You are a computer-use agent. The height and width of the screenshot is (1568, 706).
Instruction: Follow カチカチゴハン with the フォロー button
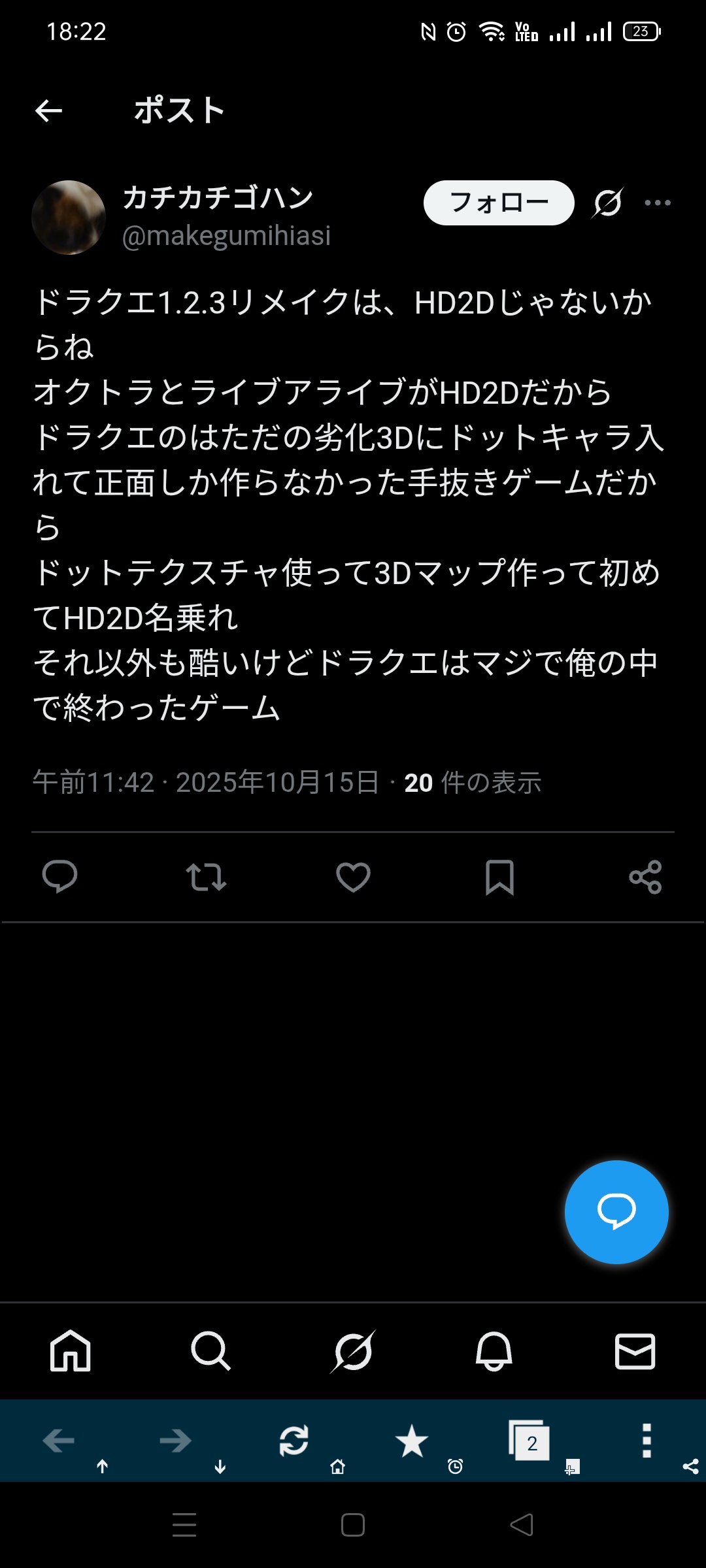(499, 203)
